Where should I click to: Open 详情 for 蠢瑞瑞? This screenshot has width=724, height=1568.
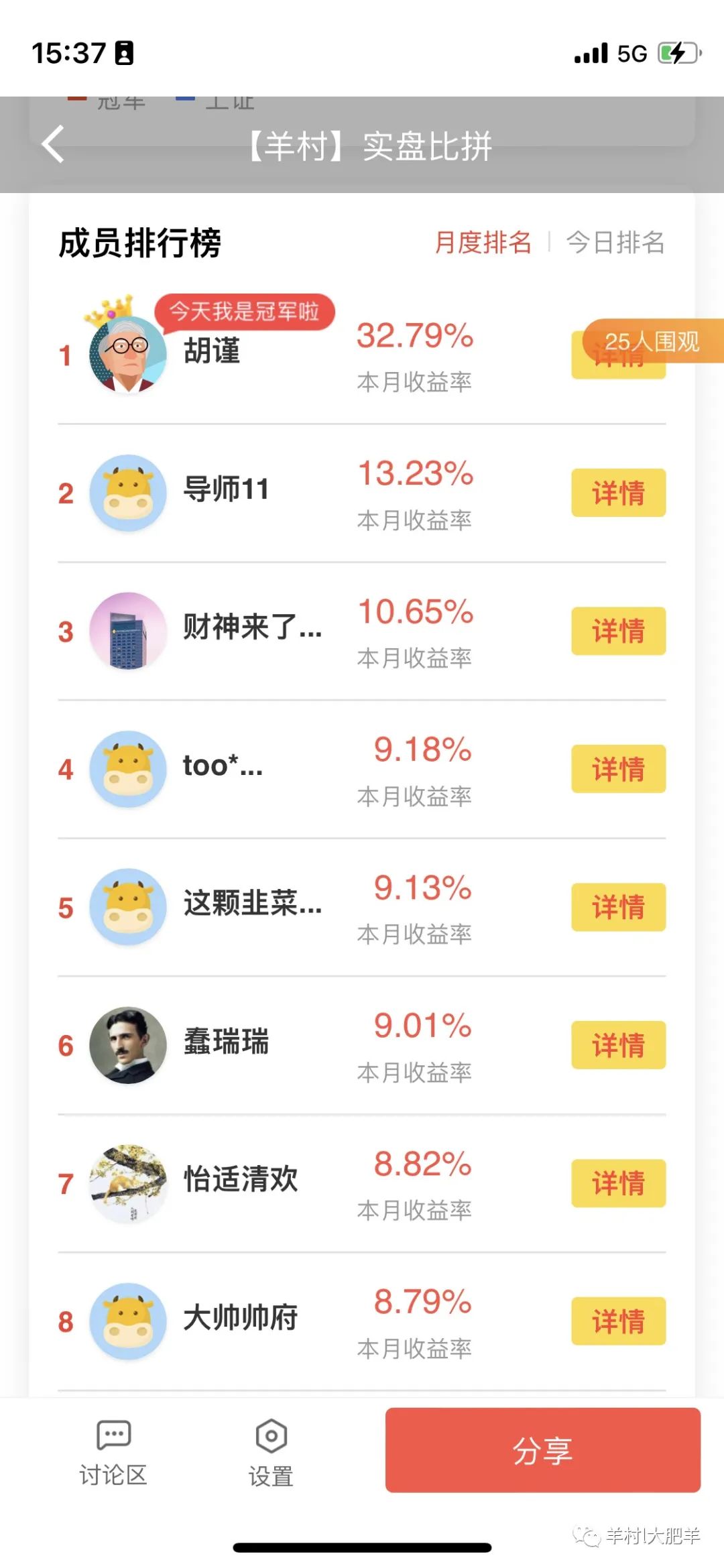[618, 1045]
